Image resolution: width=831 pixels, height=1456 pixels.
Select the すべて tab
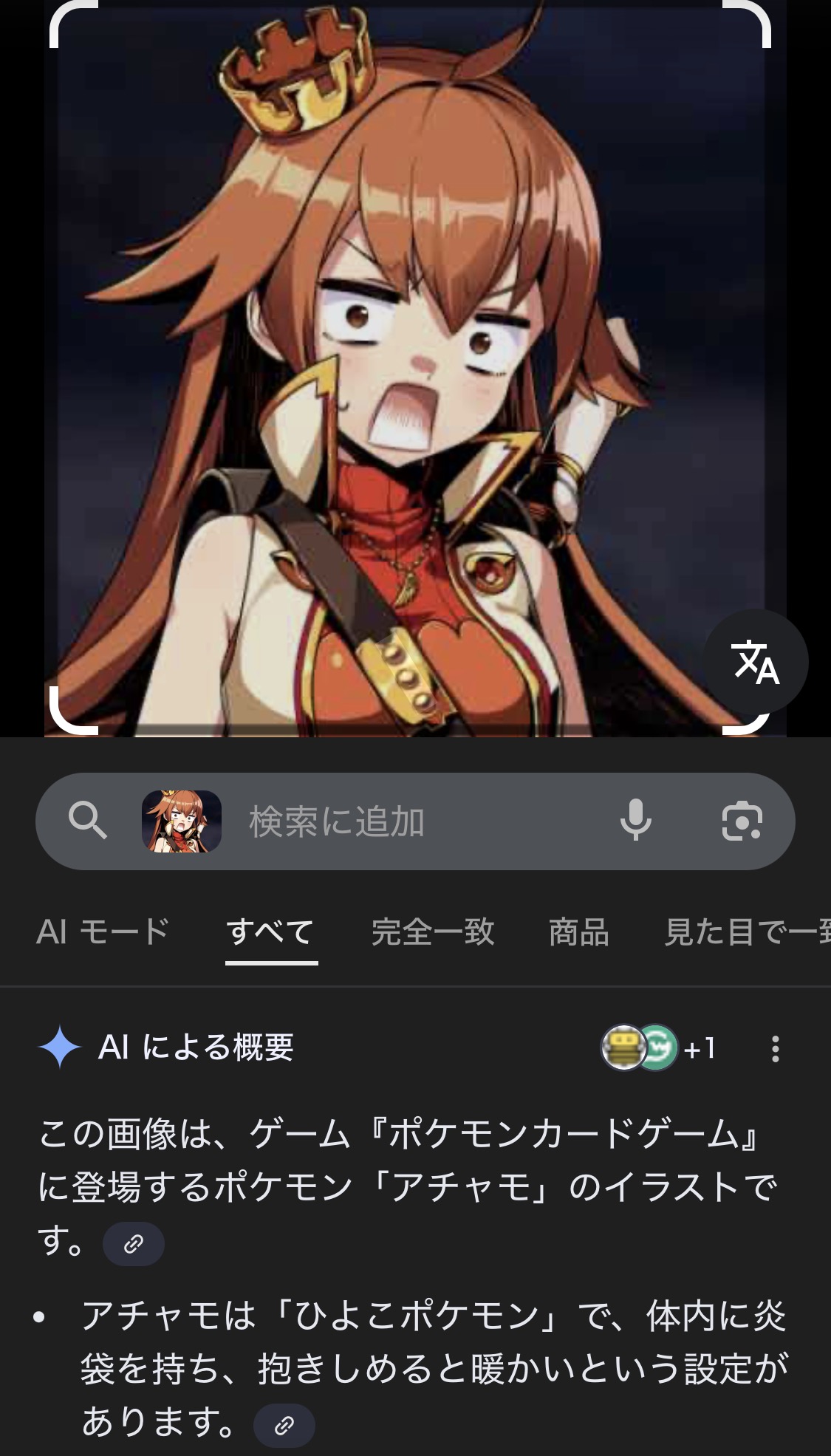[271, 932]
